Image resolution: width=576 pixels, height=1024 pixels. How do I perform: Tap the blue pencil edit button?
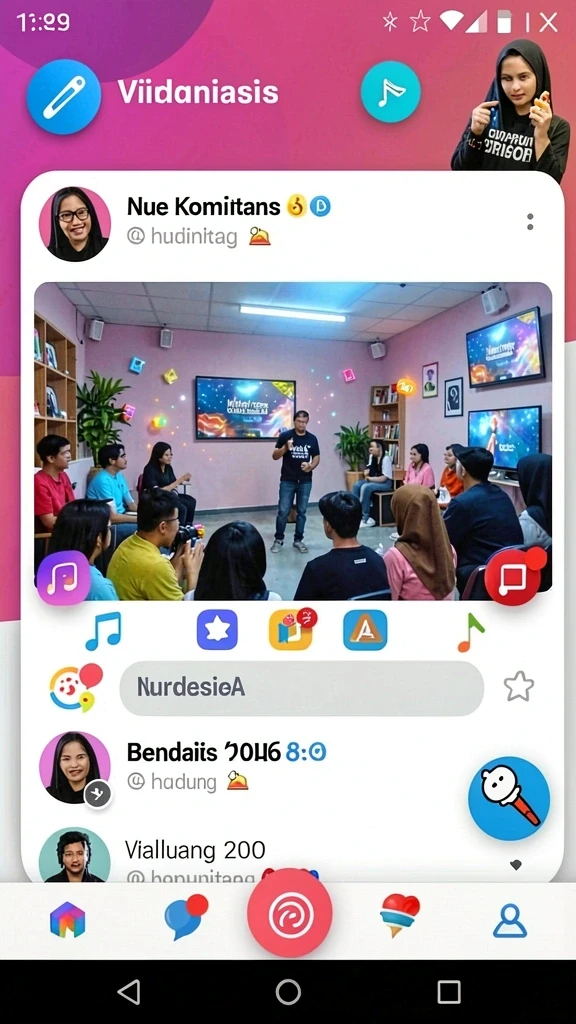coord(63,97)
